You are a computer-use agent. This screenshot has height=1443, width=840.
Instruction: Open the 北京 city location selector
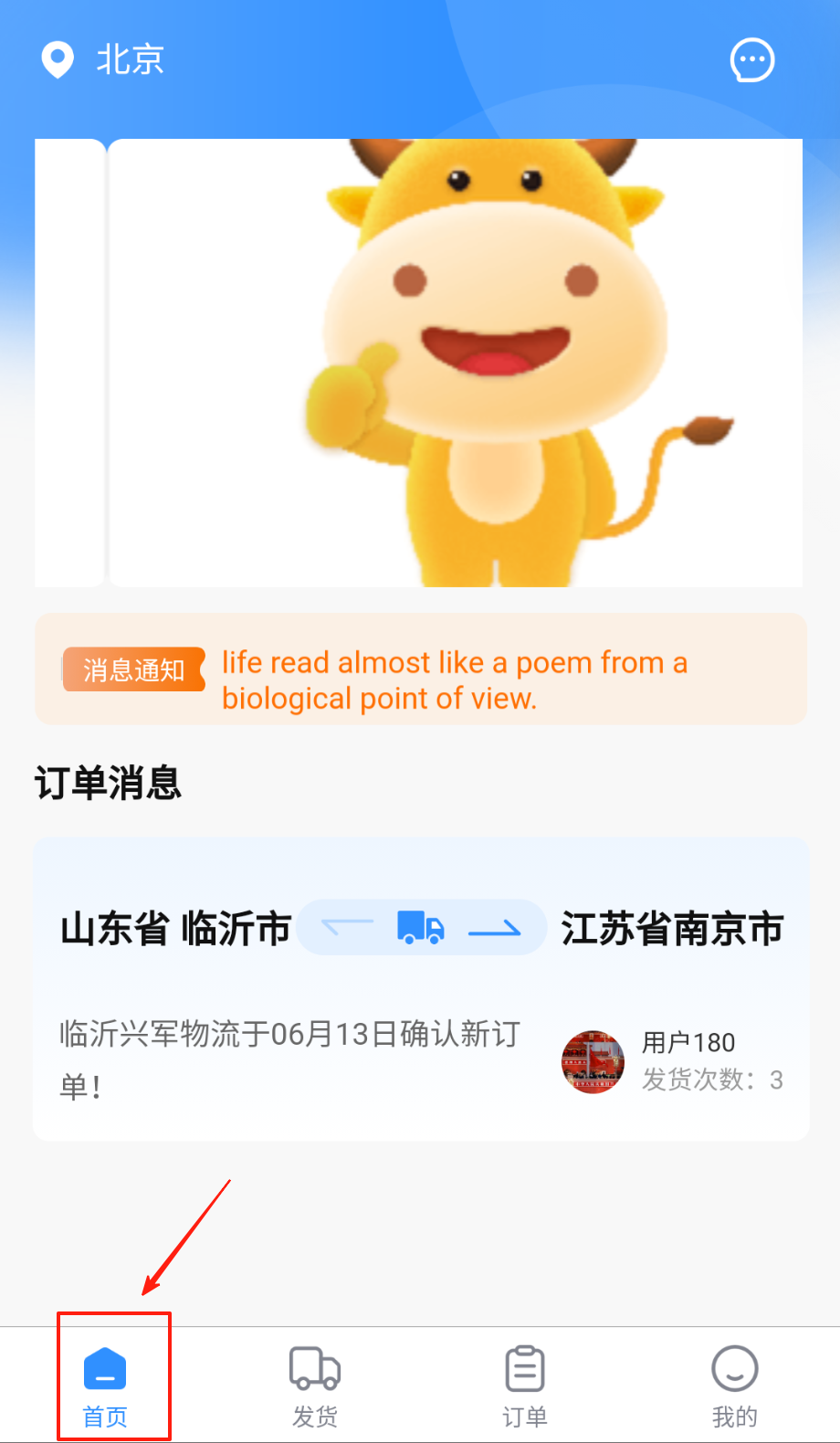104,60
